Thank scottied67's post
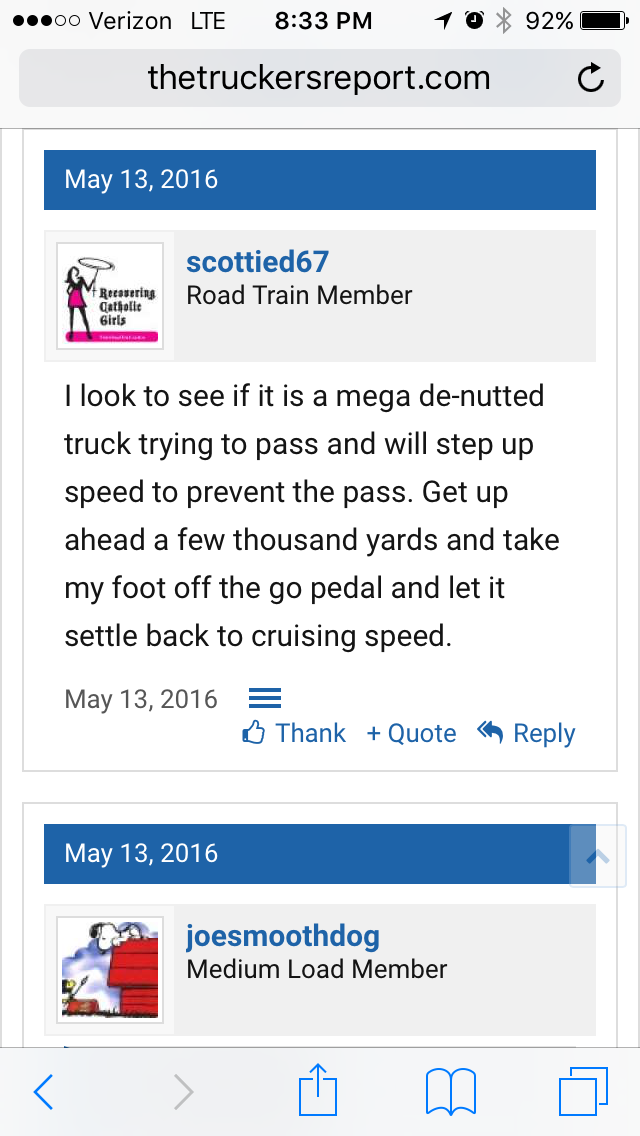 pyautogui.click(x=294, y=733)
